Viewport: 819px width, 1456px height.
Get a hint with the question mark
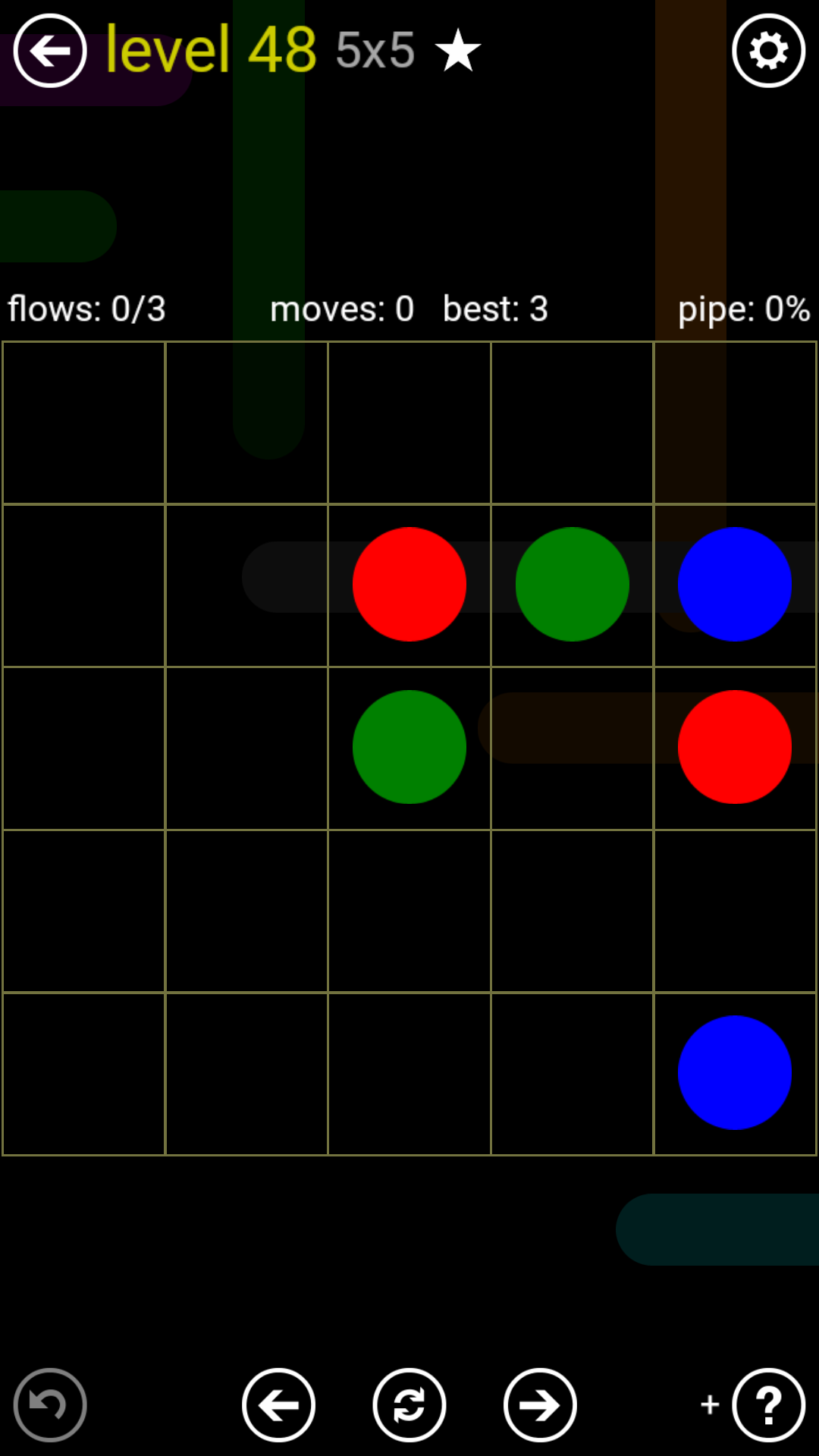768,1404
